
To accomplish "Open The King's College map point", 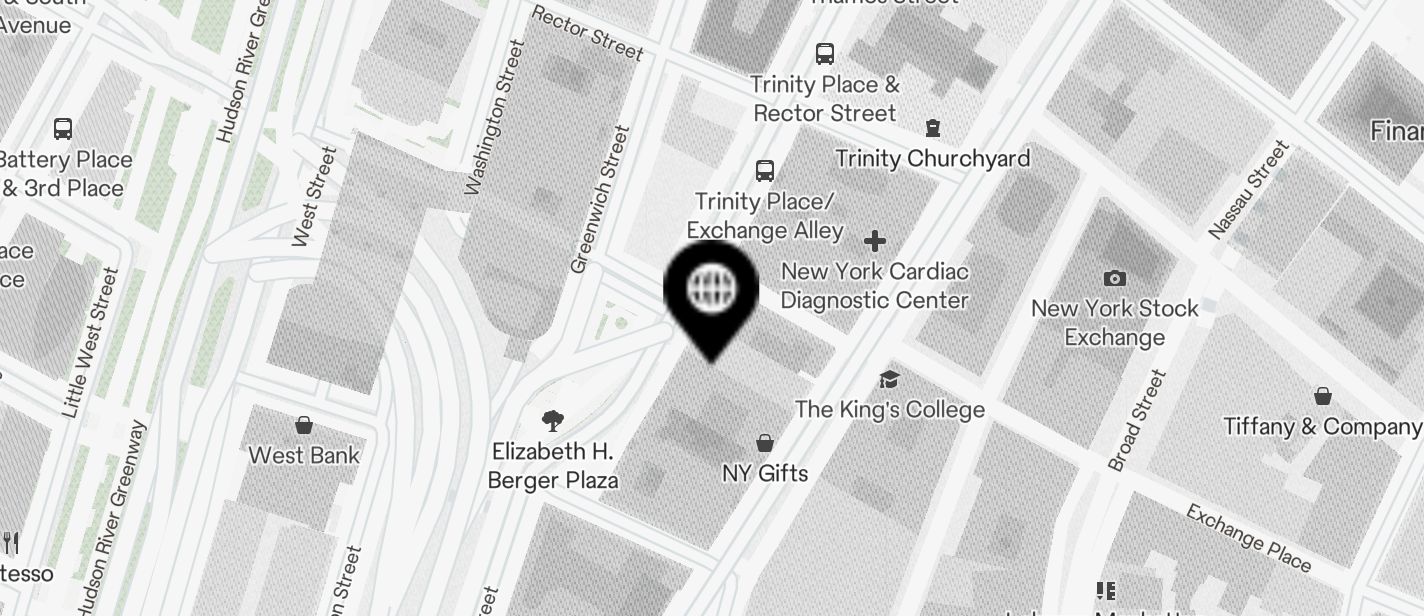I will [x=889, y=380].
